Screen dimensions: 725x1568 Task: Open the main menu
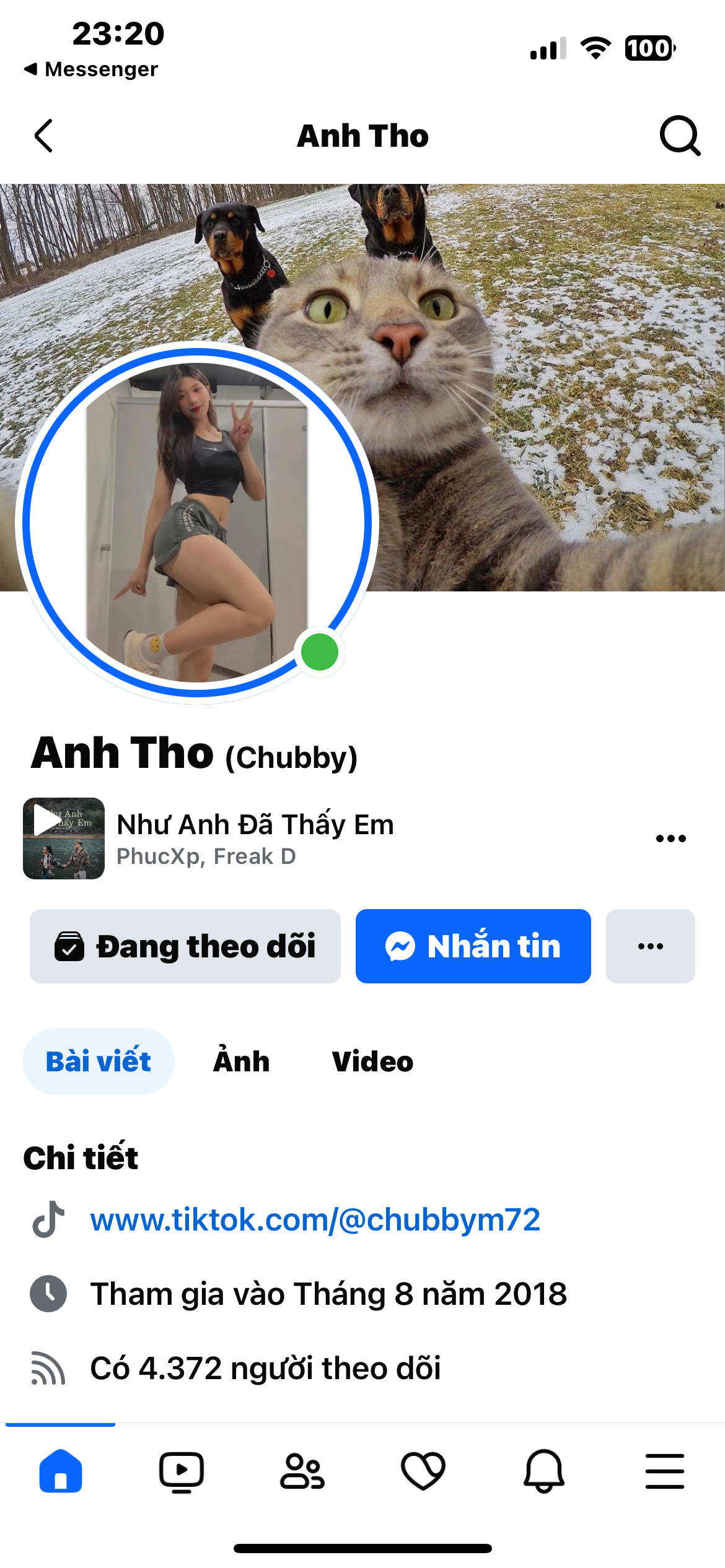[x=664, y=1471]
